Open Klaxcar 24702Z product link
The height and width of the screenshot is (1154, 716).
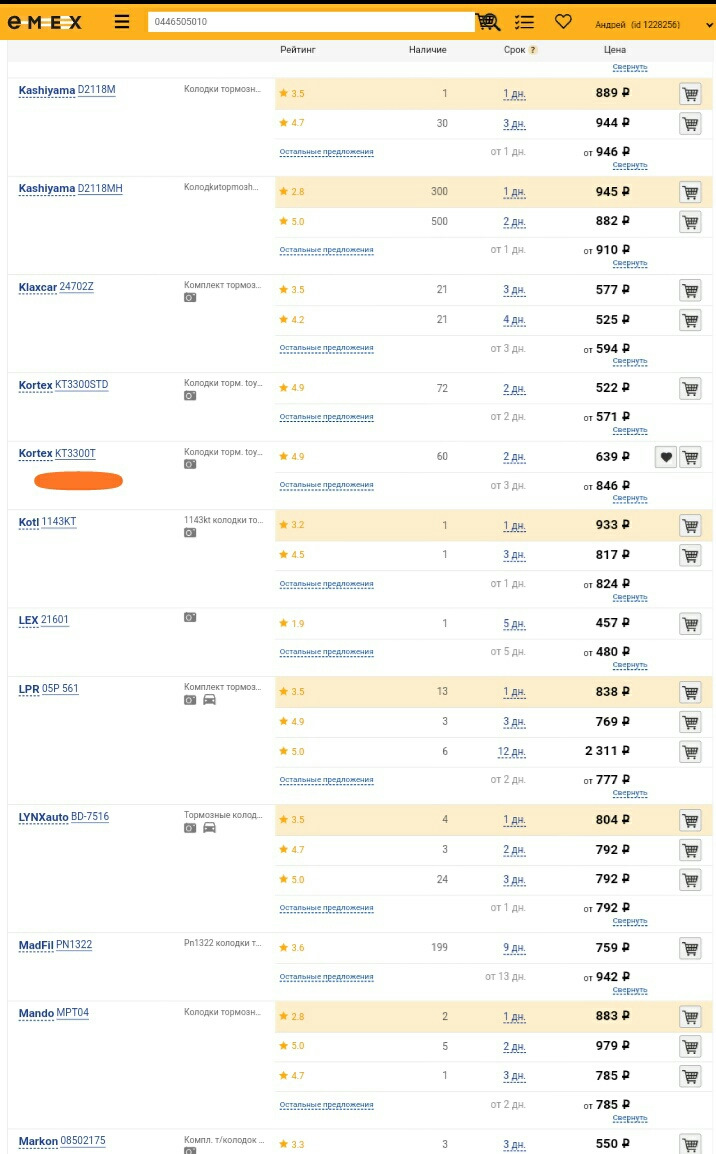coord(56,287)
